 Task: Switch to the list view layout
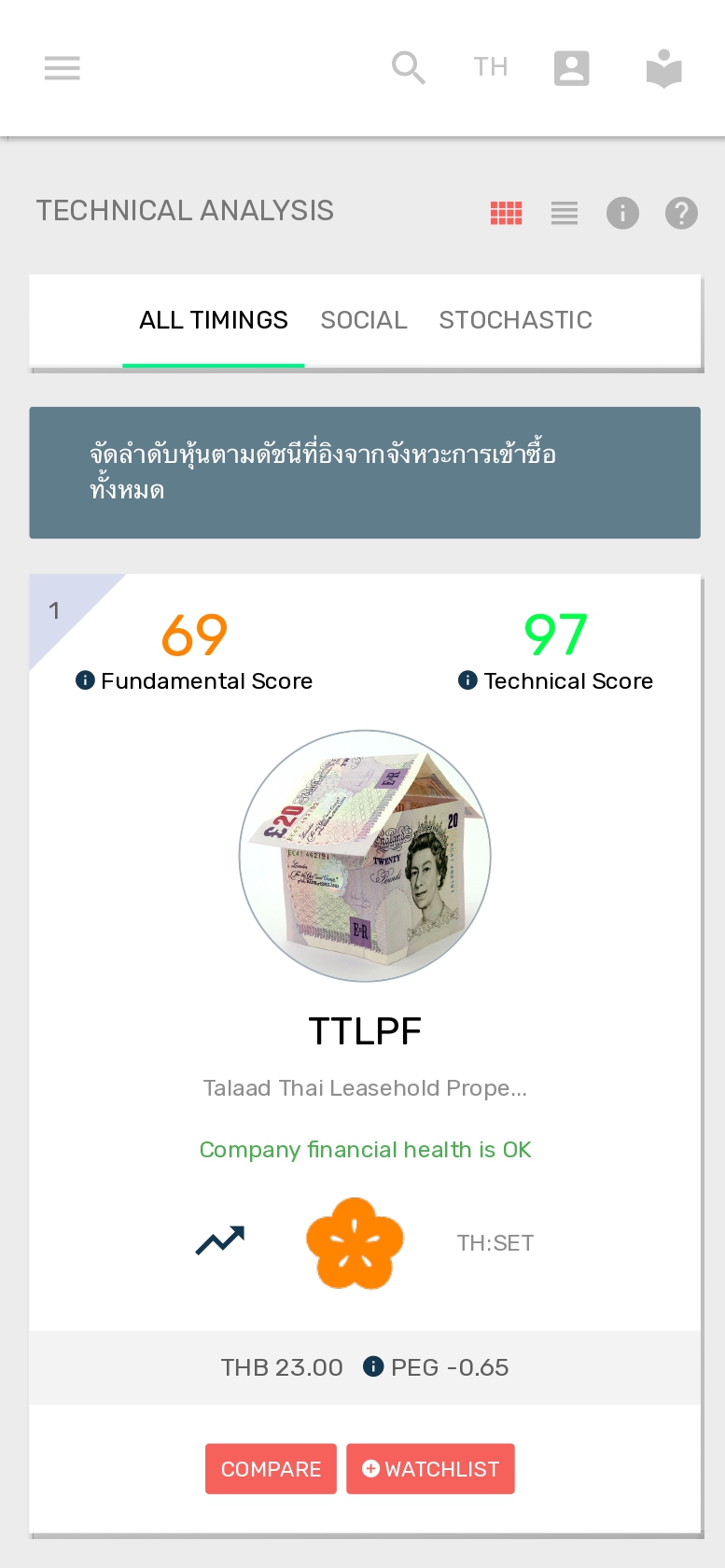(x=565, y=214)
